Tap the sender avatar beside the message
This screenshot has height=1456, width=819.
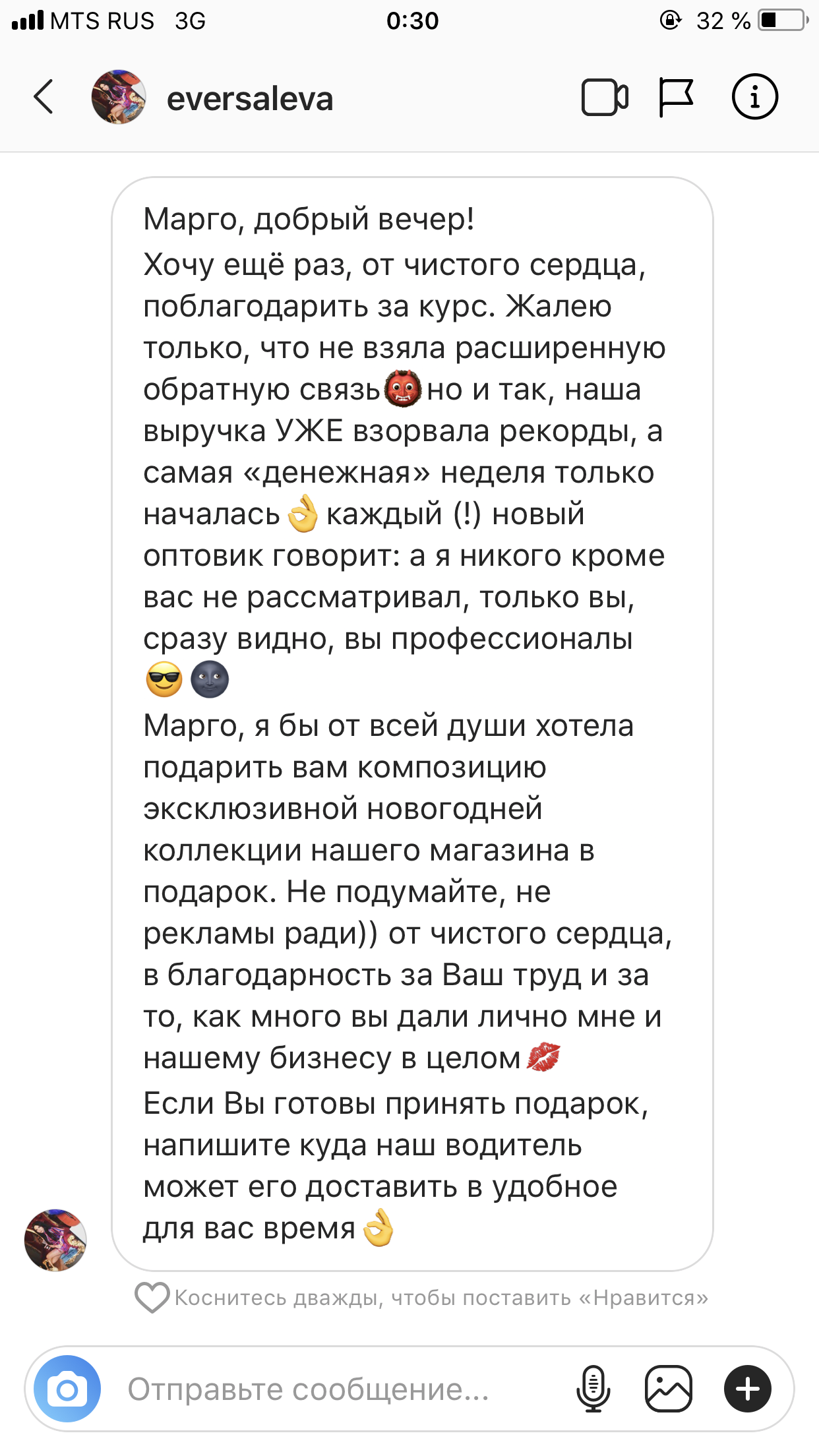pos(55,1240)
